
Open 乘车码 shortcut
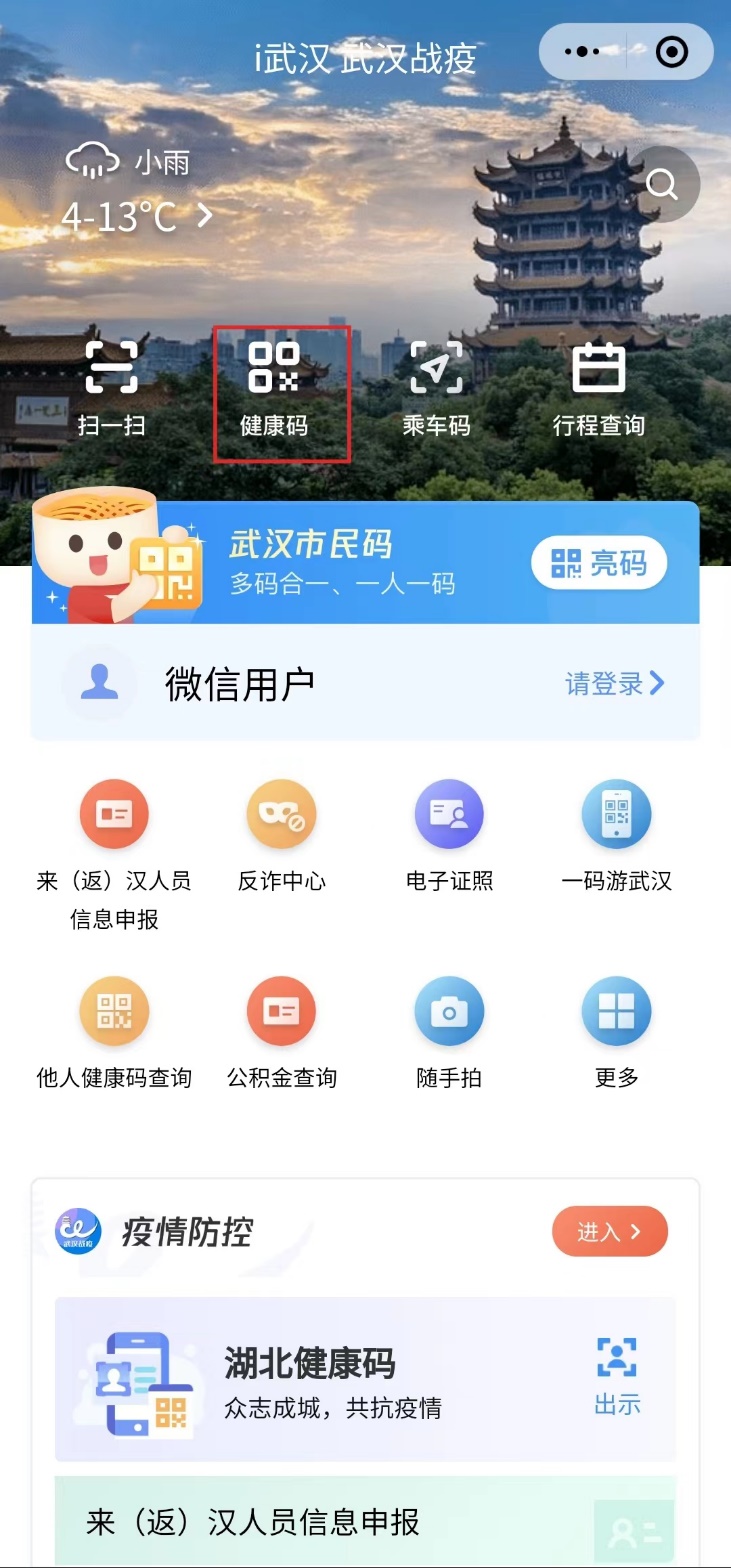(x=436, y=388)
